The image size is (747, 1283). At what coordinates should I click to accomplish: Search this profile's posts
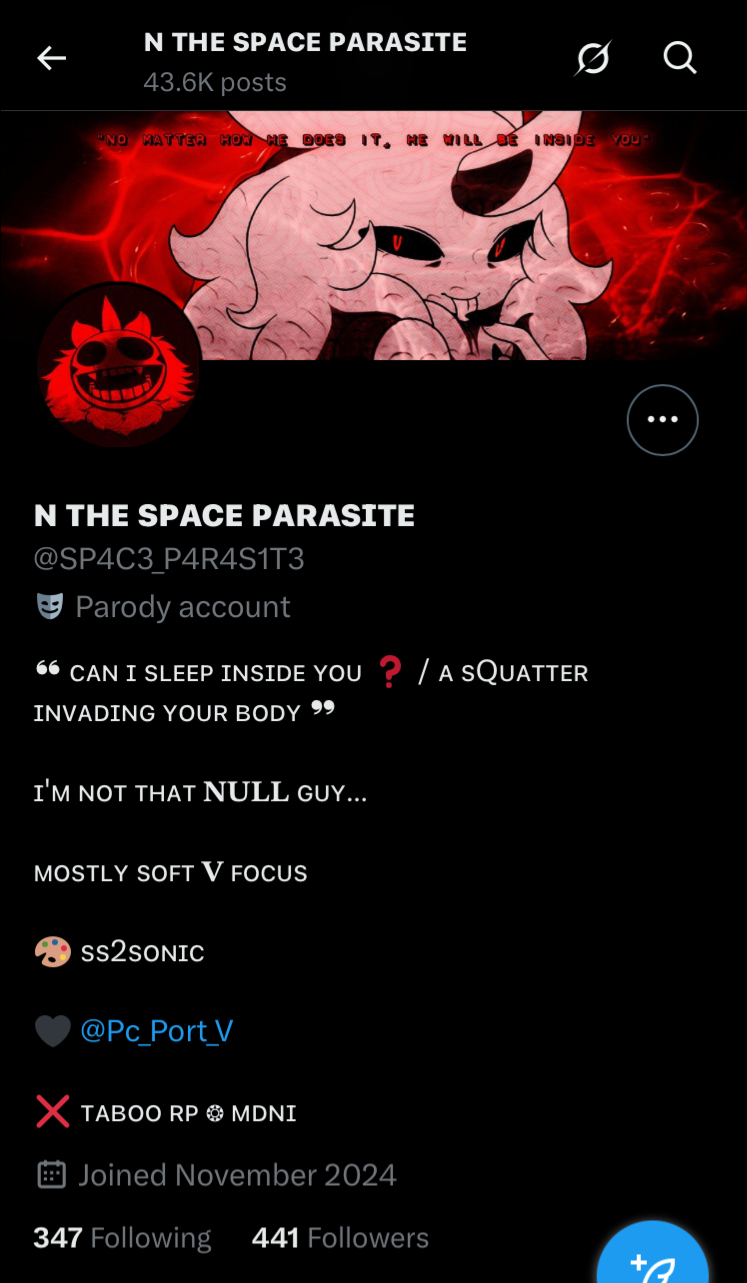[679, 59]
